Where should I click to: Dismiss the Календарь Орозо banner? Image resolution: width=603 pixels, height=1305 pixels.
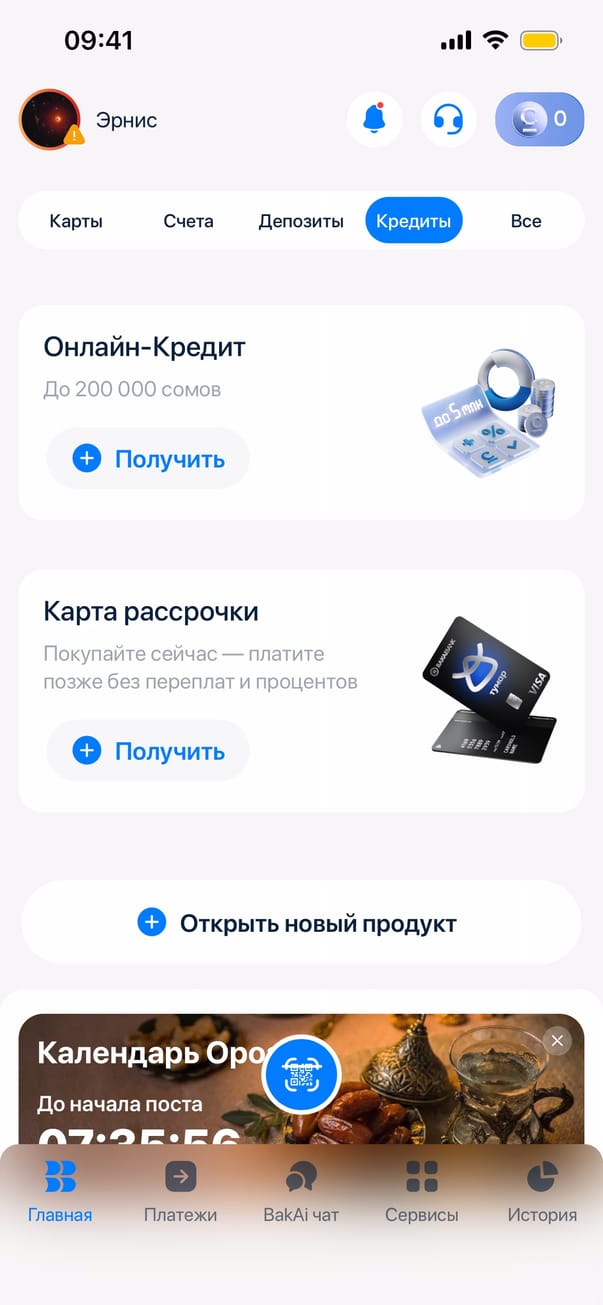coord(557,1041)
